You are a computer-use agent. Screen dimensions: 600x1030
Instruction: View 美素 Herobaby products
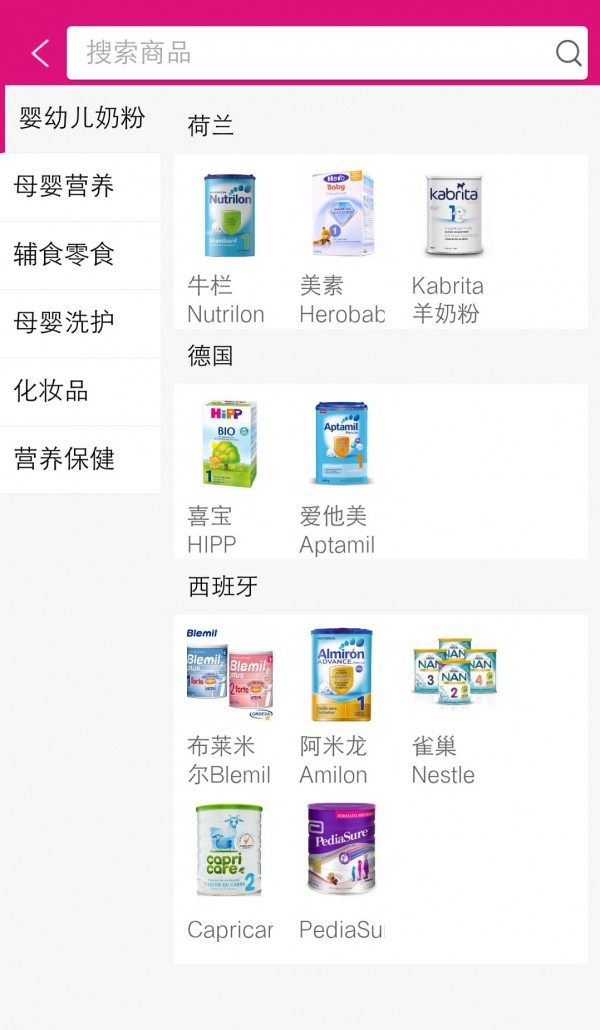[x=342, y=245]
